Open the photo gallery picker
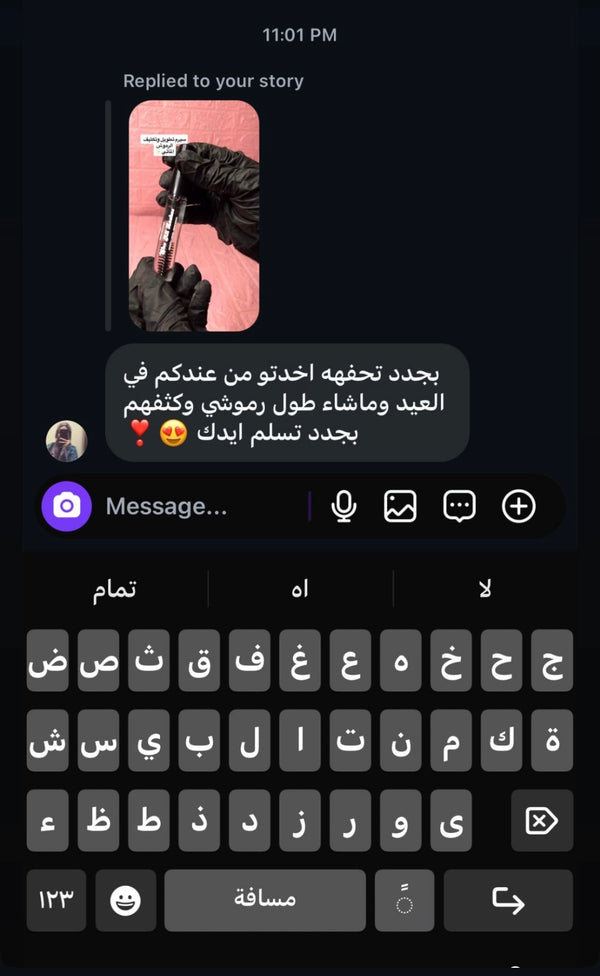This screenshot has height=976, width=600. 400,506
